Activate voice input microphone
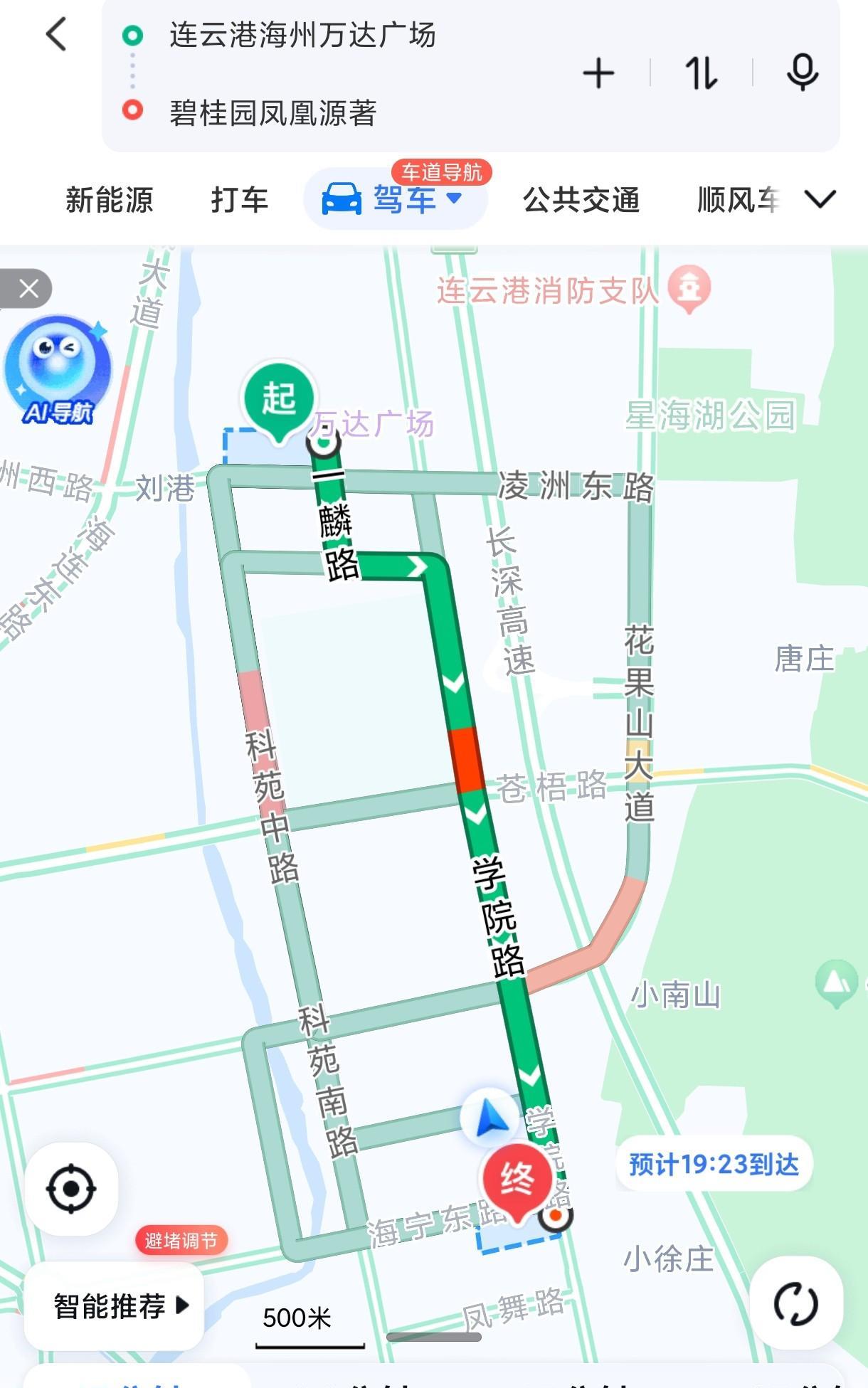 802,73
